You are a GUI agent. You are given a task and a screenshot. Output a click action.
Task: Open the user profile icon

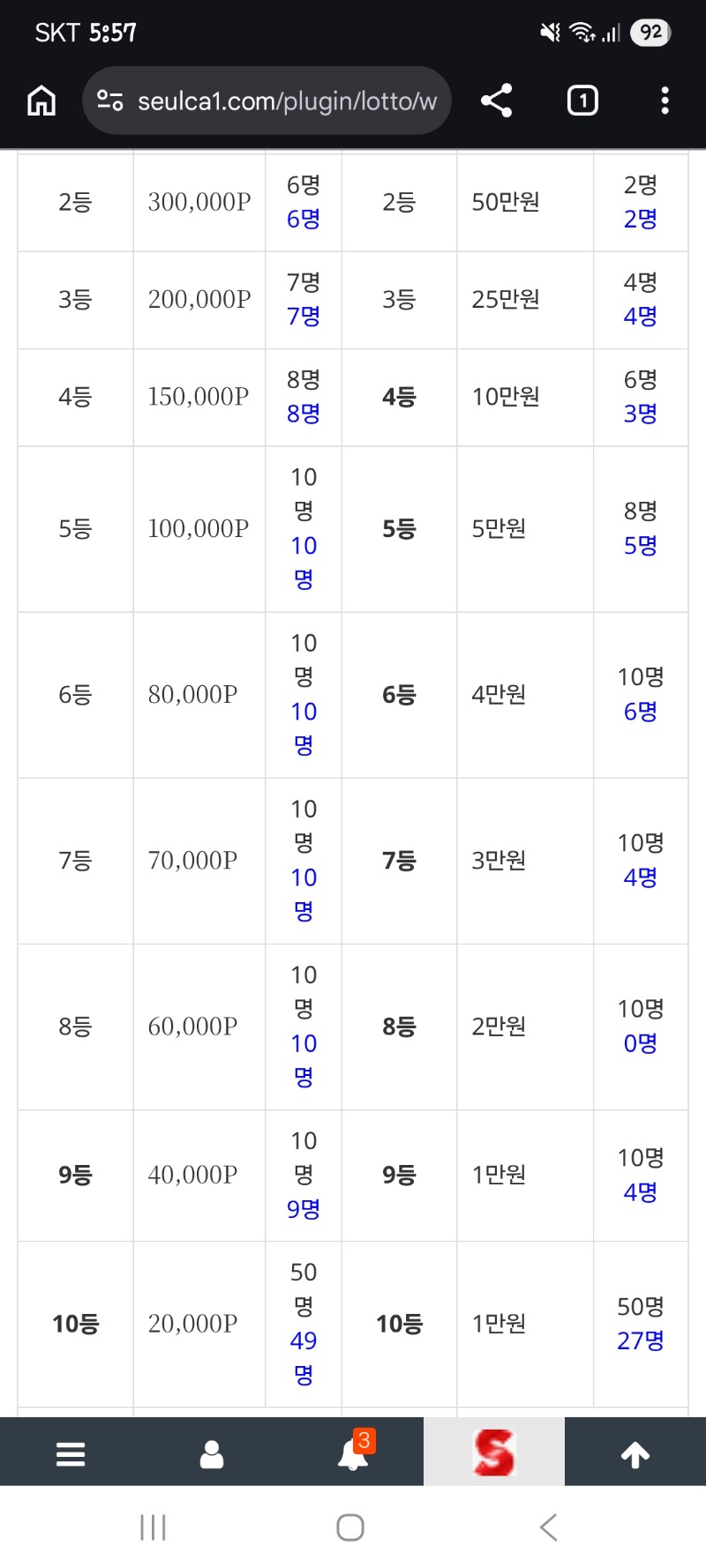click(212, 1453)
